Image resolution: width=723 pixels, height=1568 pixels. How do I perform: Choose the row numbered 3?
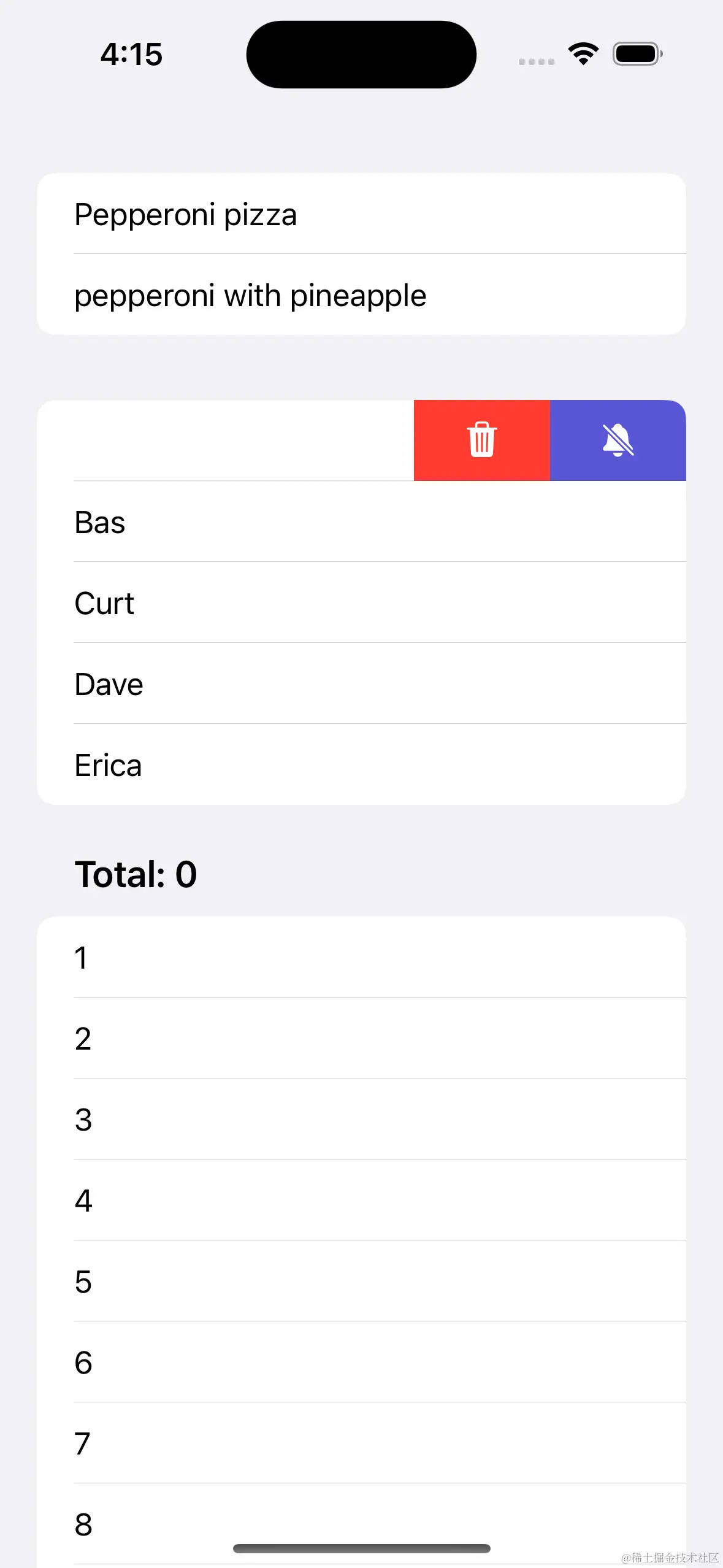[x=361, y=1120]
